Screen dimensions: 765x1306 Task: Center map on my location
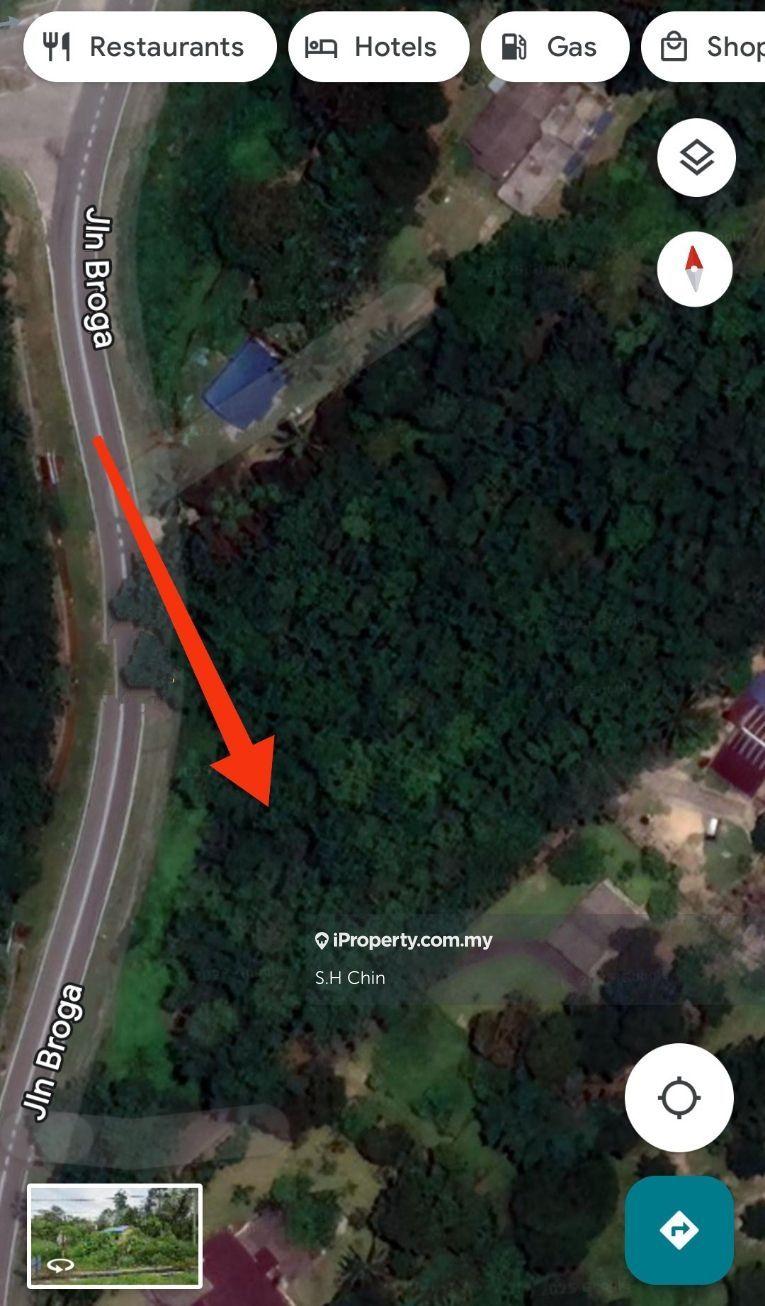tap(679, 1097)
